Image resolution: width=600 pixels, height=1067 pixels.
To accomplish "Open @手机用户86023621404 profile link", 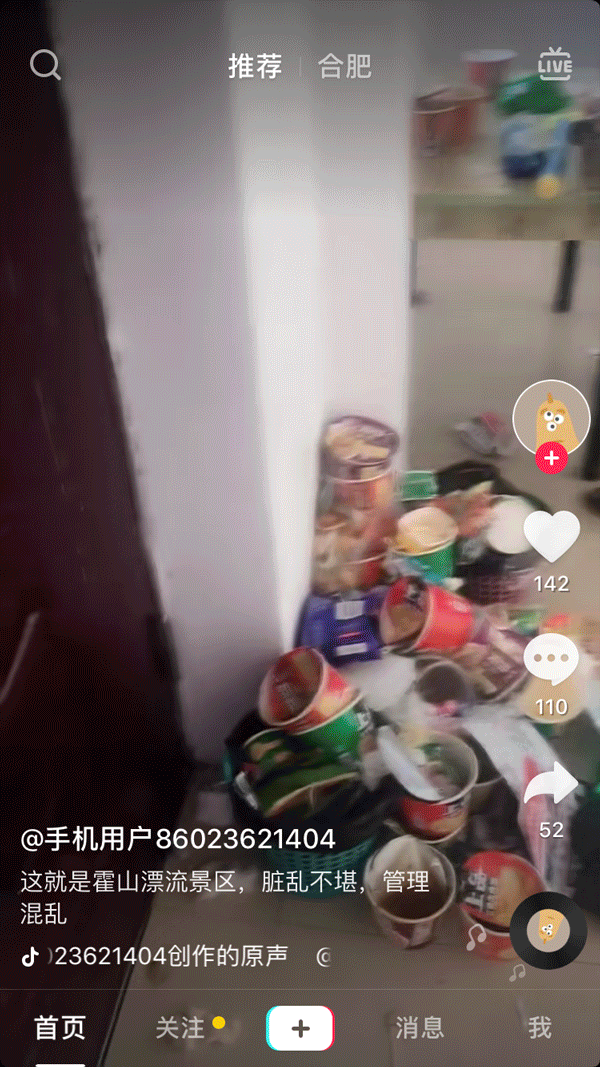I will pyautogui.click(x=178, y=838).
